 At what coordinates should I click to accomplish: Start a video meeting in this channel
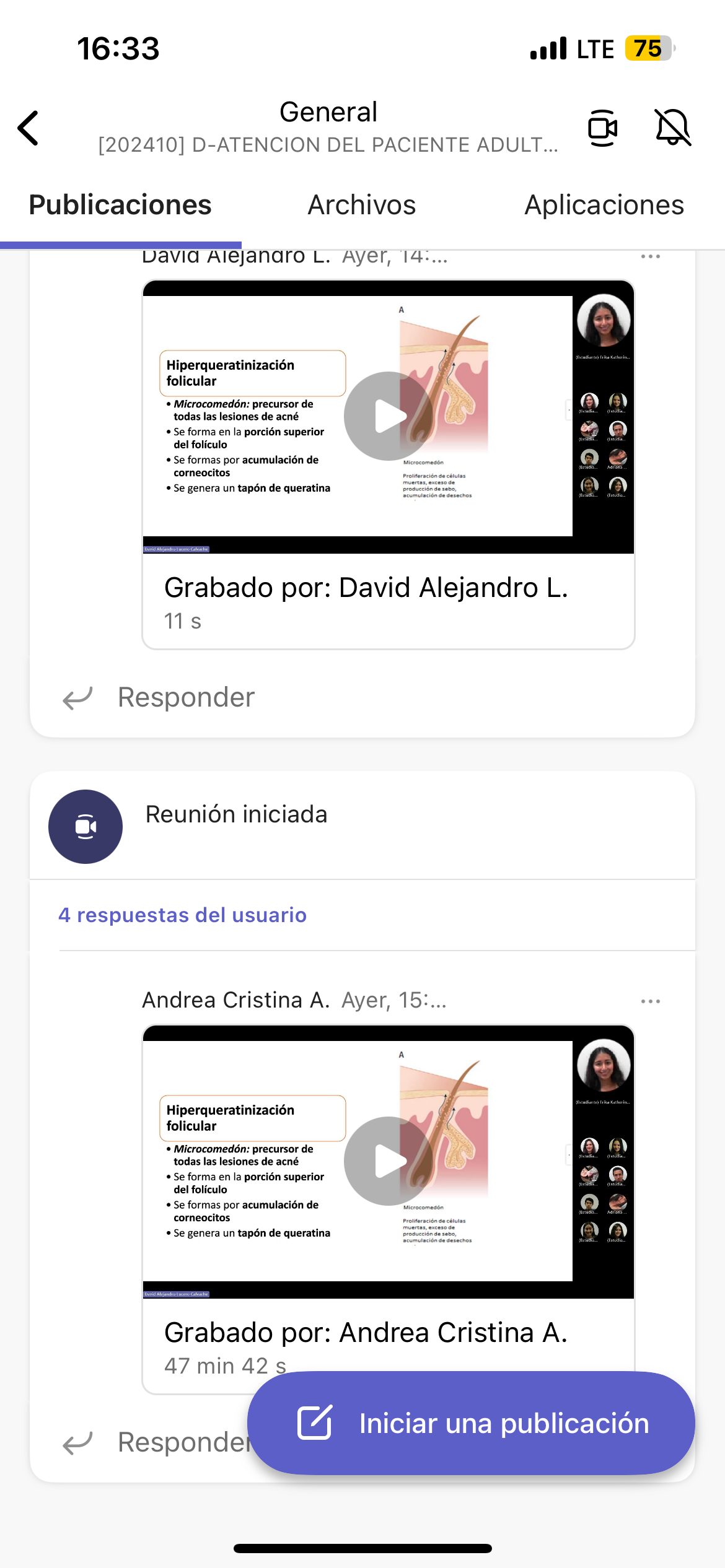602,128
